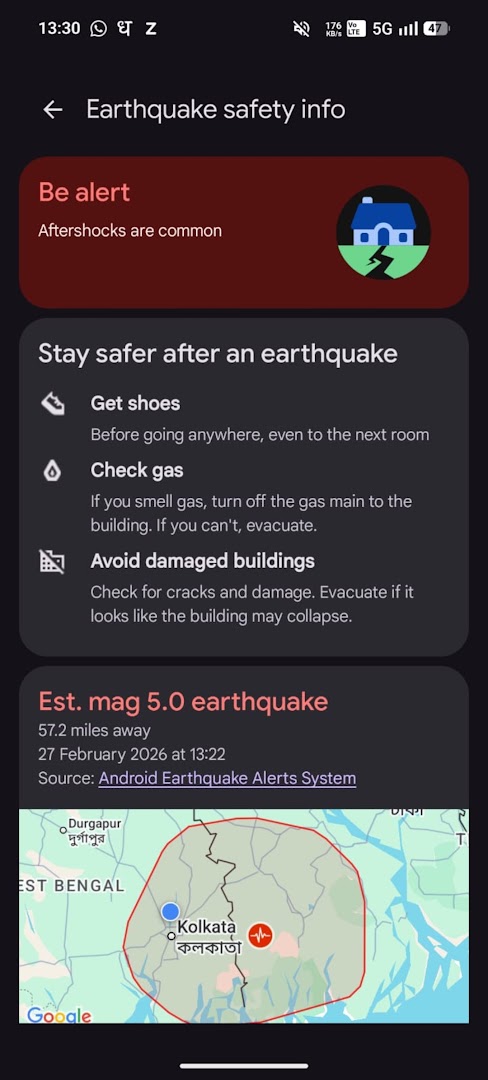
Task: Open the Android Earthquake Alerts System link
Action: (227, 779)
